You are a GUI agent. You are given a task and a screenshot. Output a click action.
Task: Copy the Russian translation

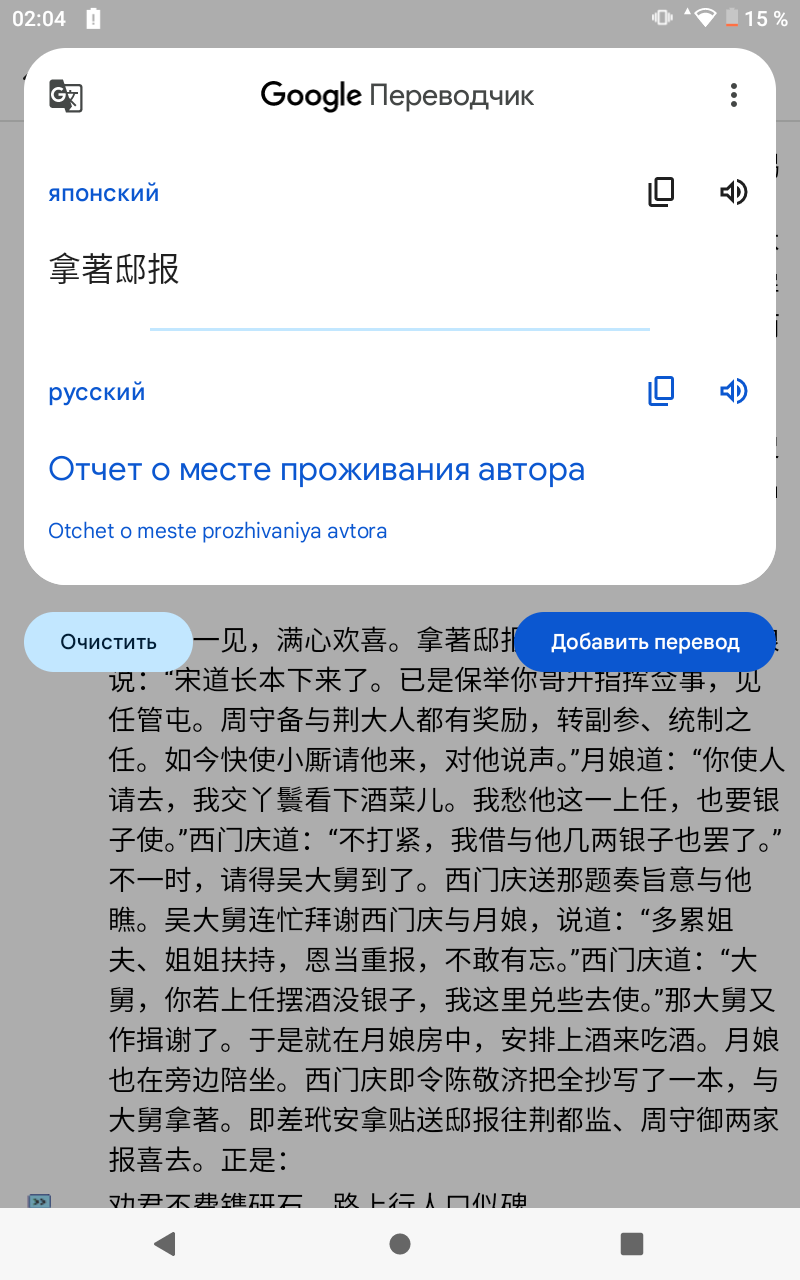661,391
